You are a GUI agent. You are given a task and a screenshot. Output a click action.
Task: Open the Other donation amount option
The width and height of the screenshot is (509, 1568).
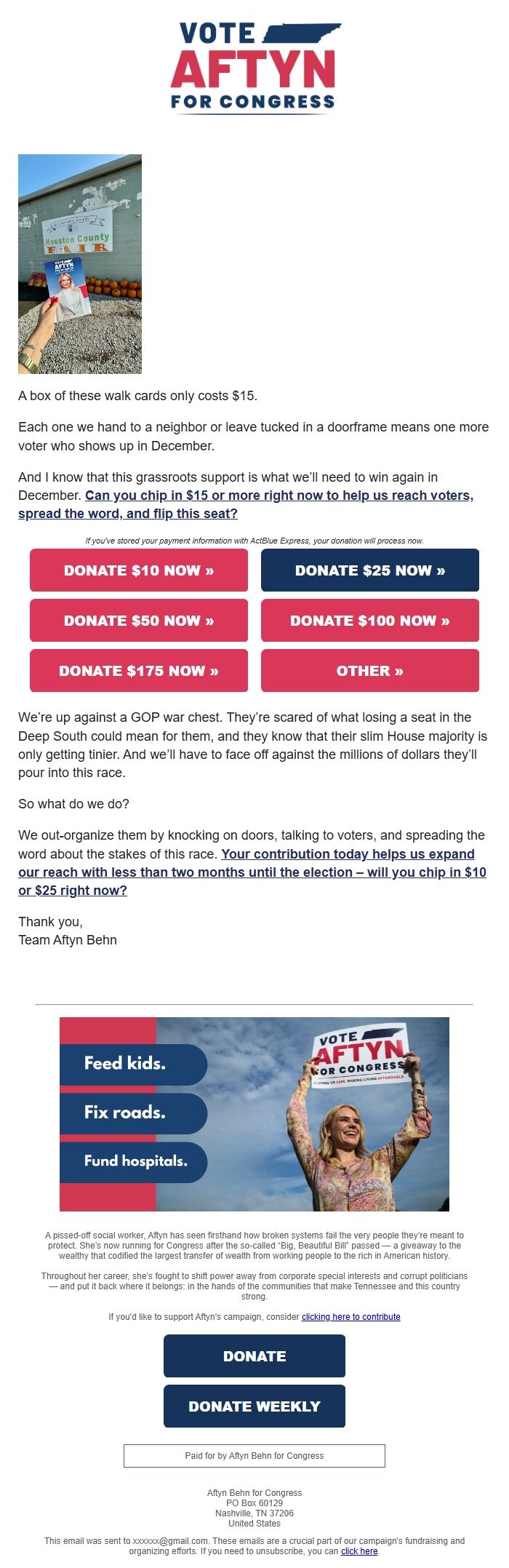click(369, 671)
